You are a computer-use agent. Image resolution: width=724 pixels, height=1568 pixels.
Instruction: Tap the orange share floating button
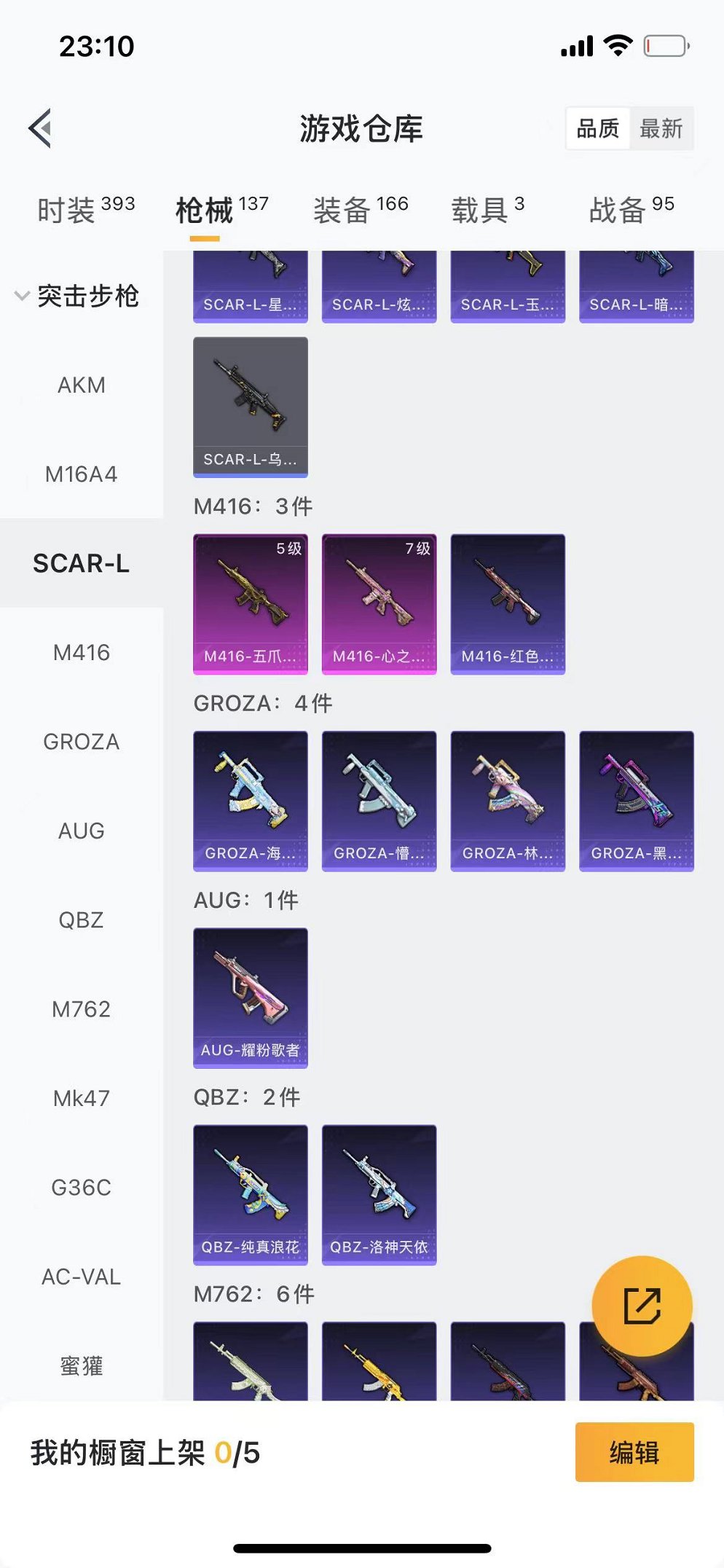pos(642,1305)
